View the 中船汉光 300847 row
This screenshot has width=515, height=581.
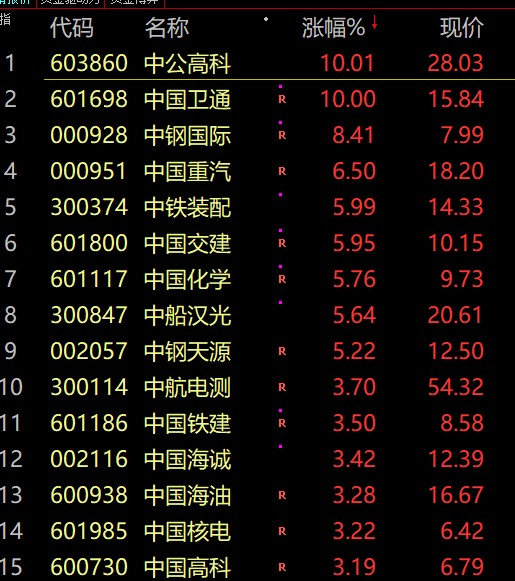tap(258, 315)
